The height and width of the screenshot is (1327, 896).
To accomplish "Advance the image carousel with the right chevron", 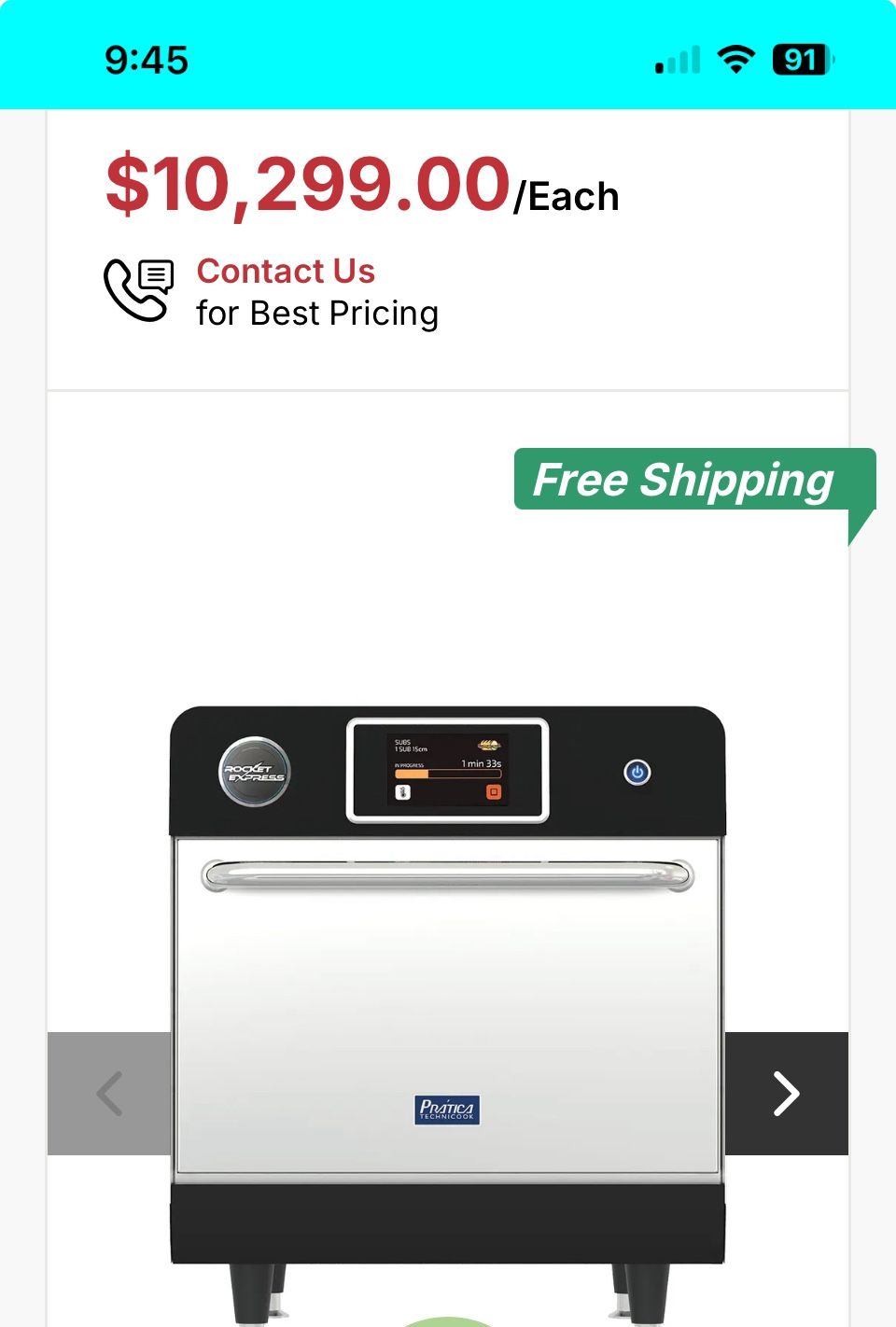I will [x=786, y=1093].
